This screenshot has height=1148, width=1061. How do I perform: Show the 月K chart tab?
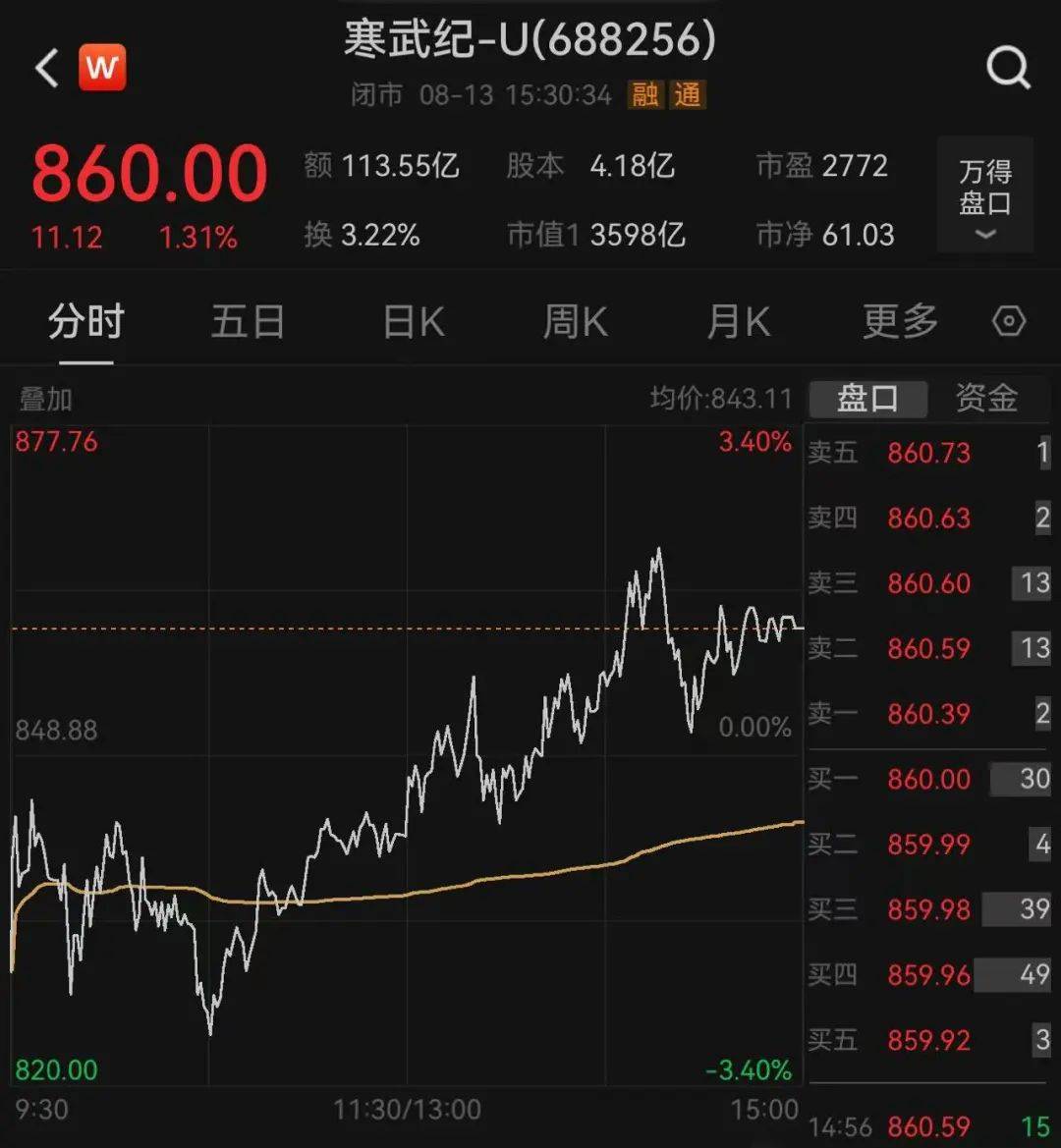pos(739,322)
